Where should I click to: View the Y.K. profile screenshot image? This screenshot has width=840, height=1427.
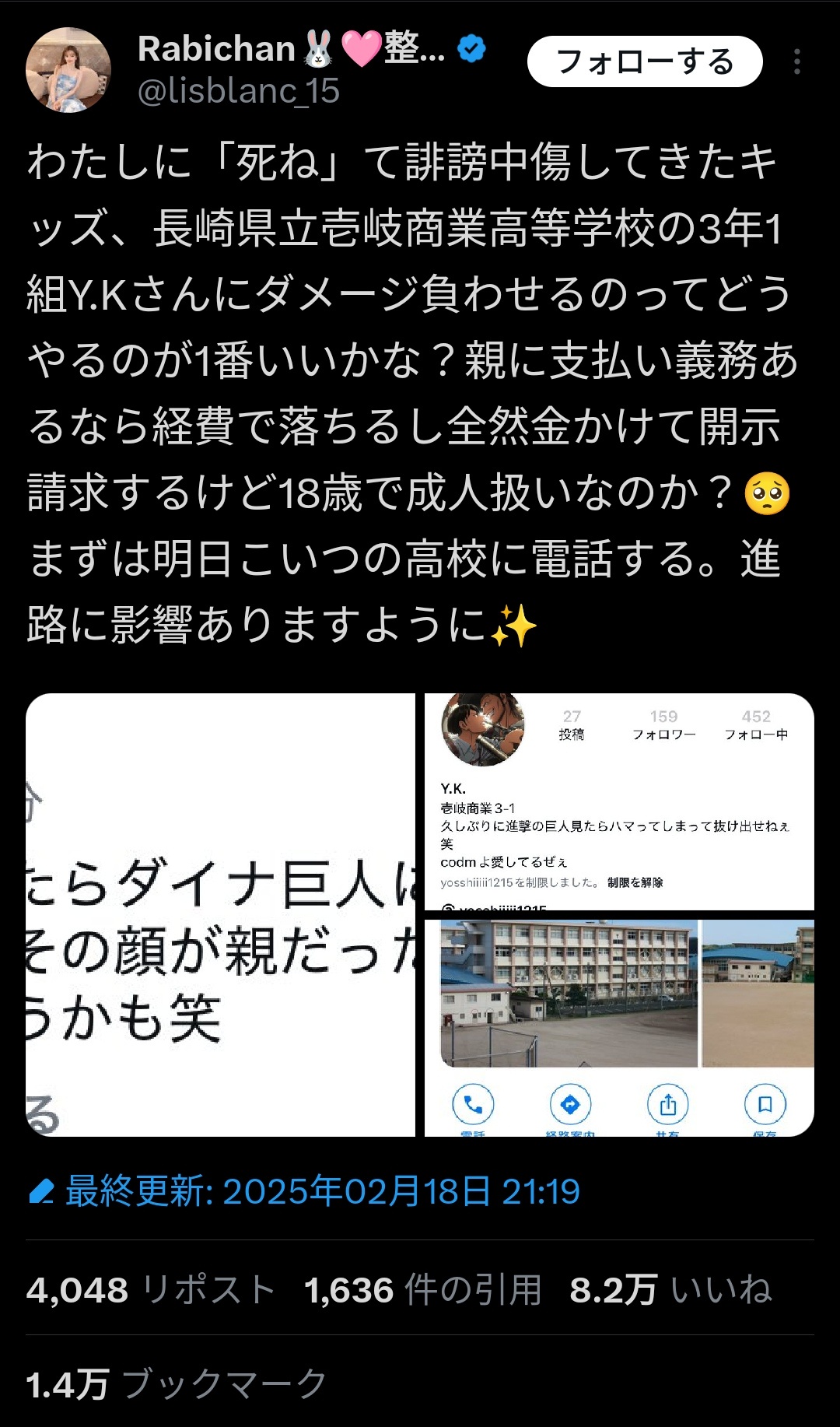click(619, 801)
